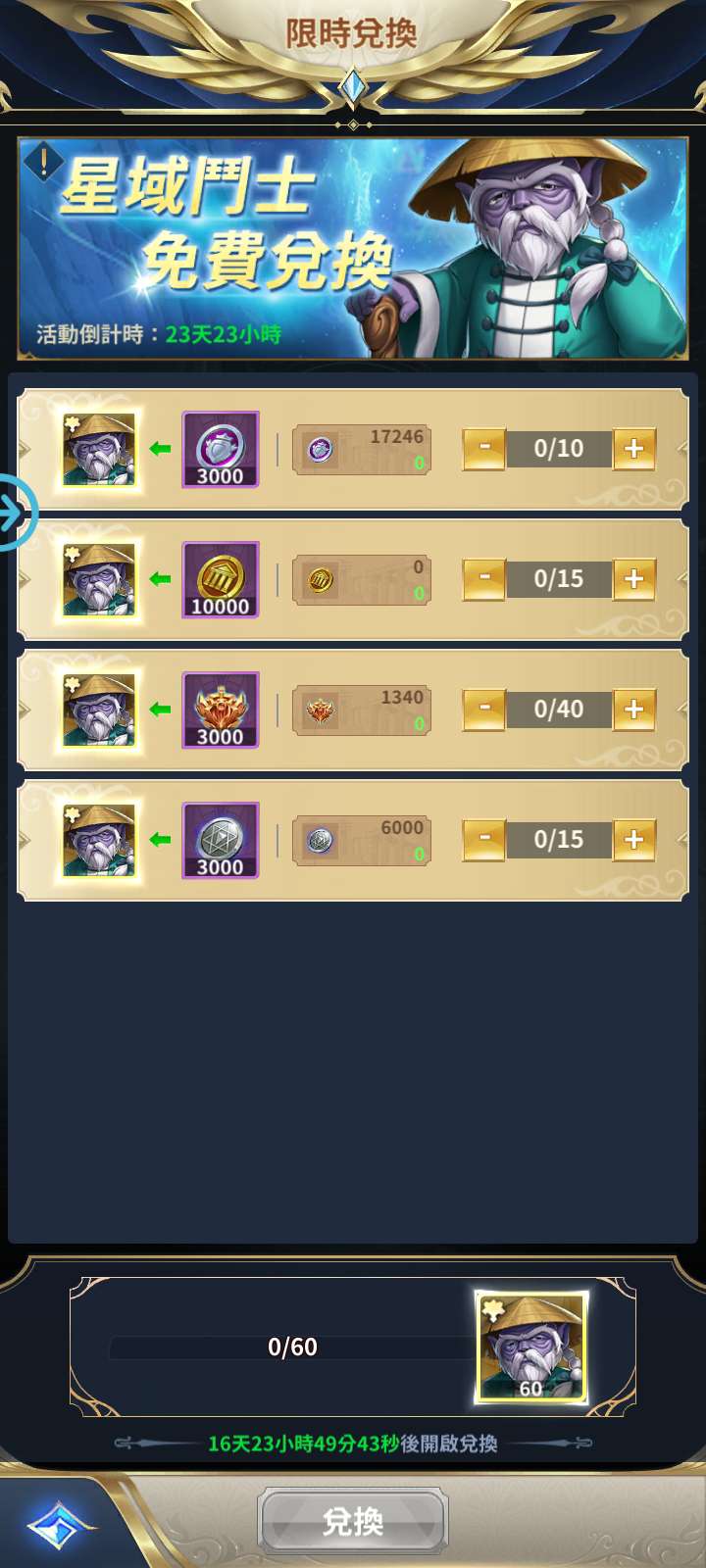
Task: Decrease quantity in the 0/40 exchange row
Action: coord(483,710)
